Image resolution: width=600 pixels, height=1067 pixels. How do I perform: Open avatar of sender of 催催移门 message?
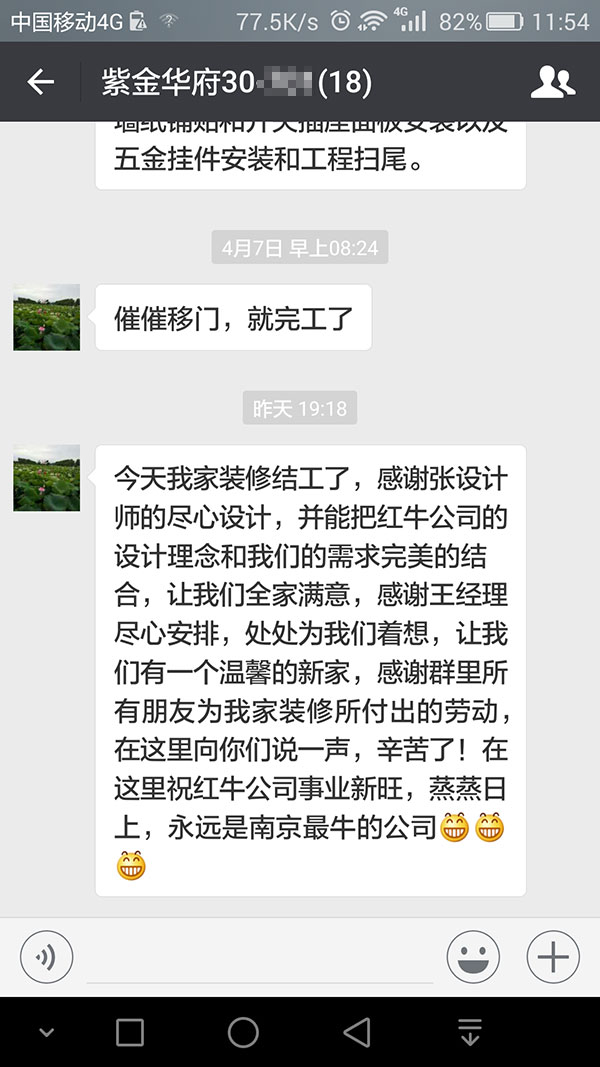46,317
